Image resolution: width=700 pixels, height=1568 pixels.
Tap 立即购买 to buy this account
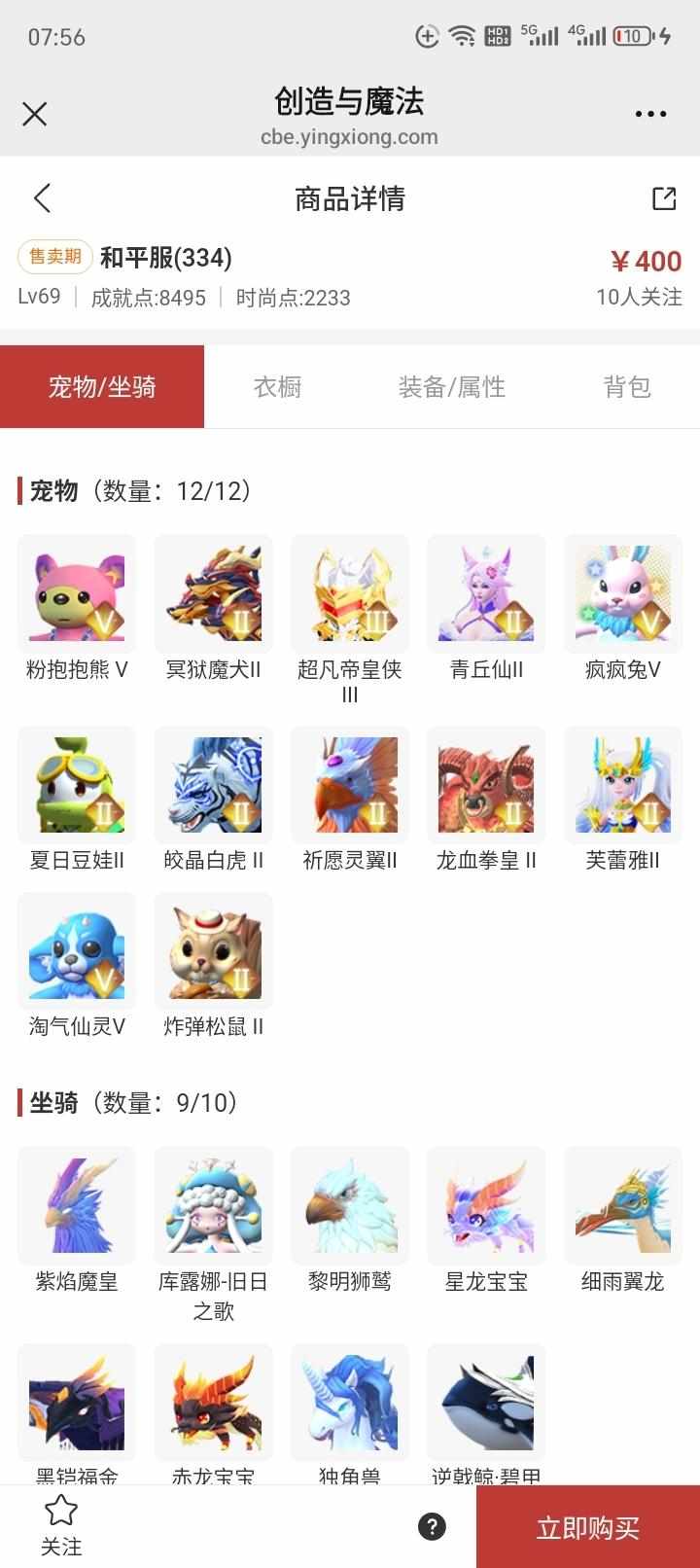click(587, 1527)
